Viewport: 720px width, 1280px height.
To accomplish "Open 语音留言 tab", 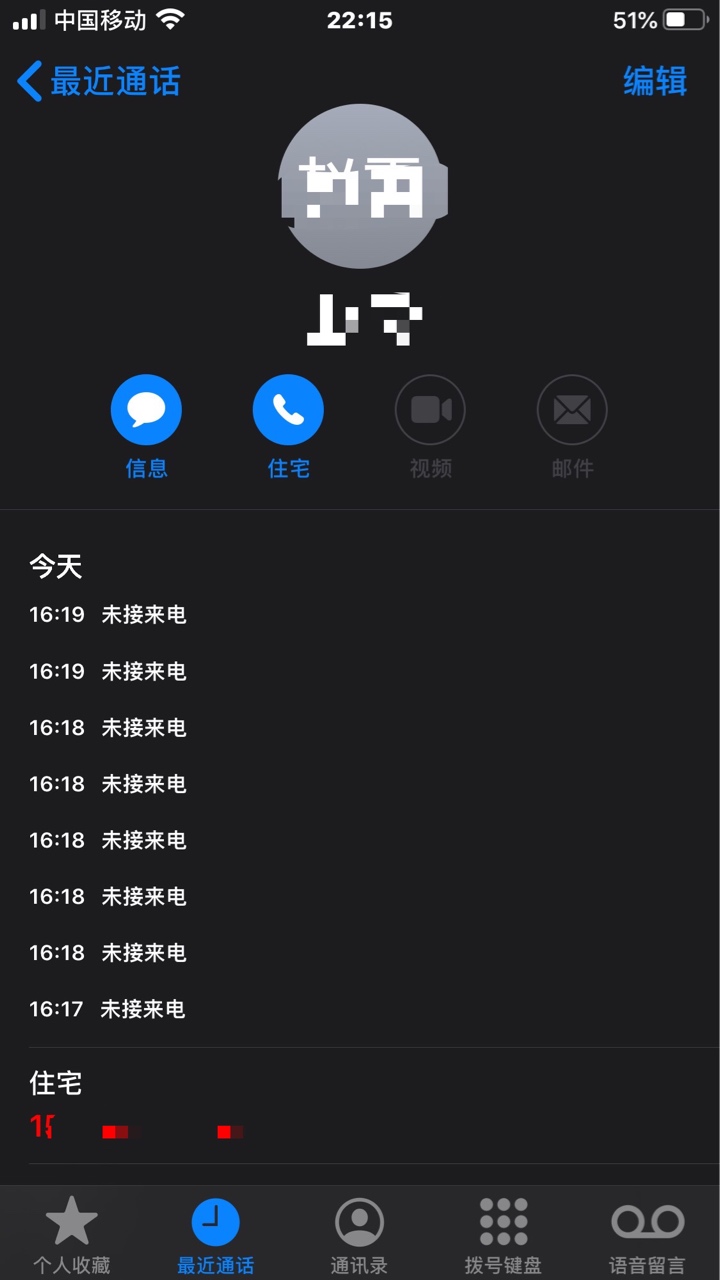I will coord(647,1235).
